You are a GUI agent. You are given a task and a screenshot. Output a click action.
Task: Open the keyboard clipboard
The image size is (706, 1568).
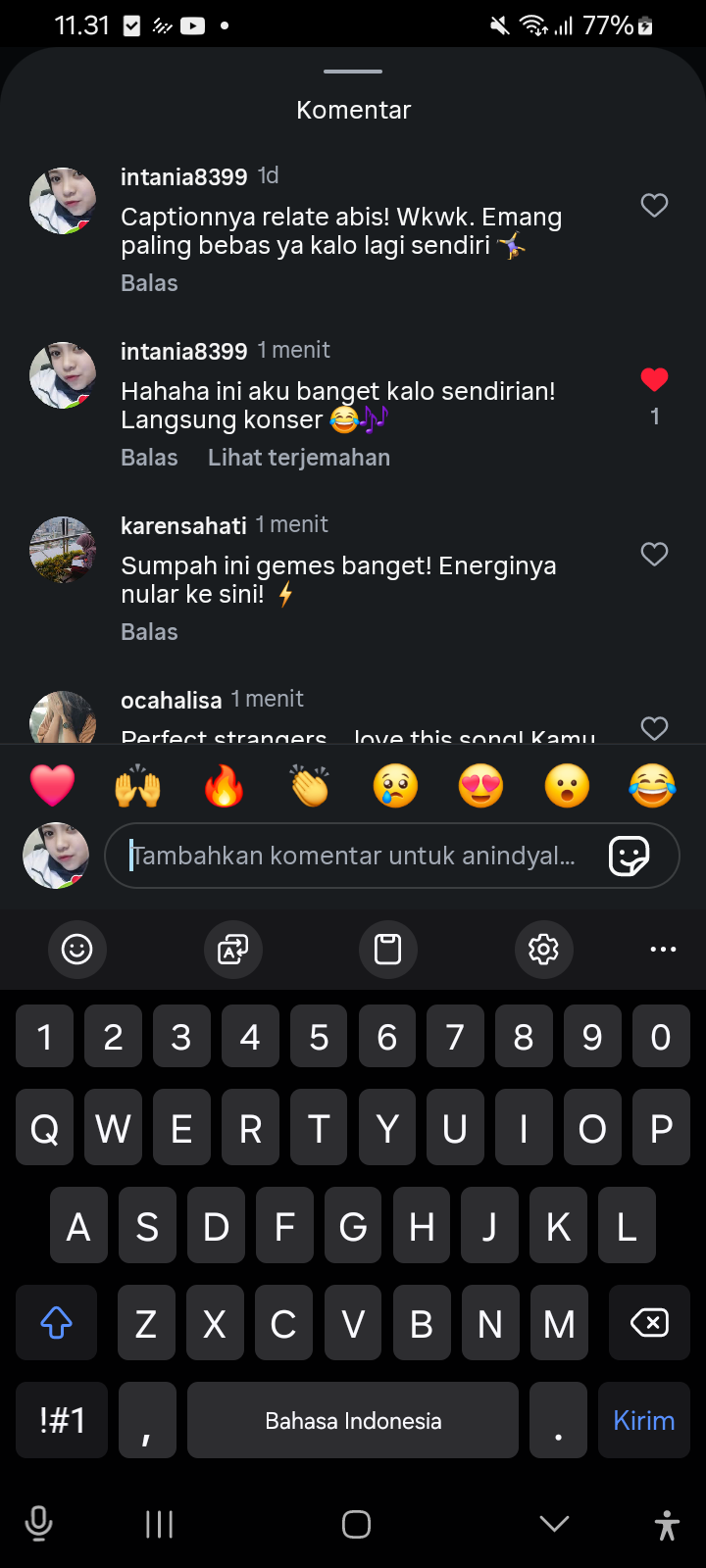(x=387, y=949)
